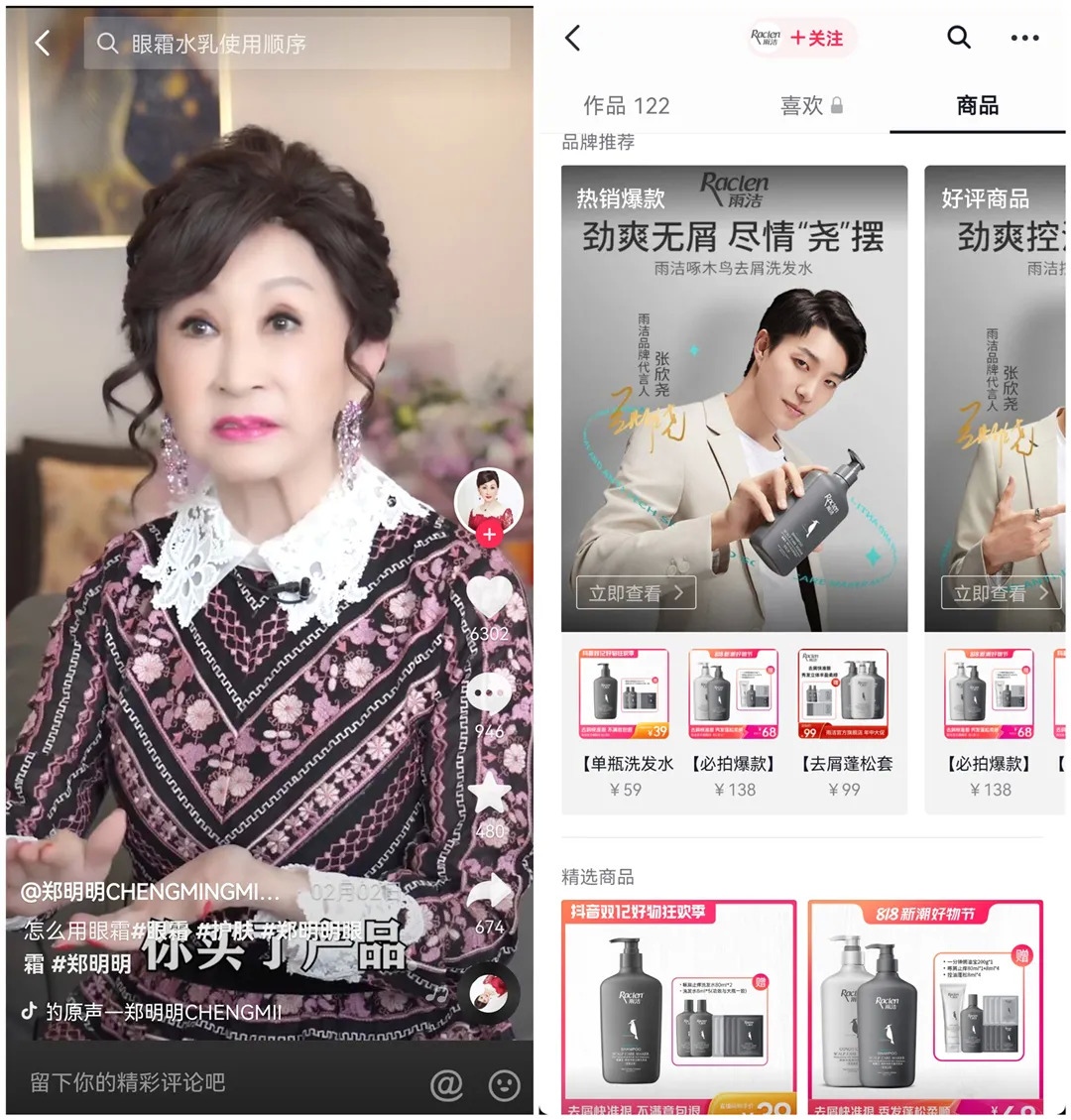Viewport: 1071px width, 1120px height.
Task: Tap 立即查看 on the 热销爆款 banner
Action: [x=635, y=593]
